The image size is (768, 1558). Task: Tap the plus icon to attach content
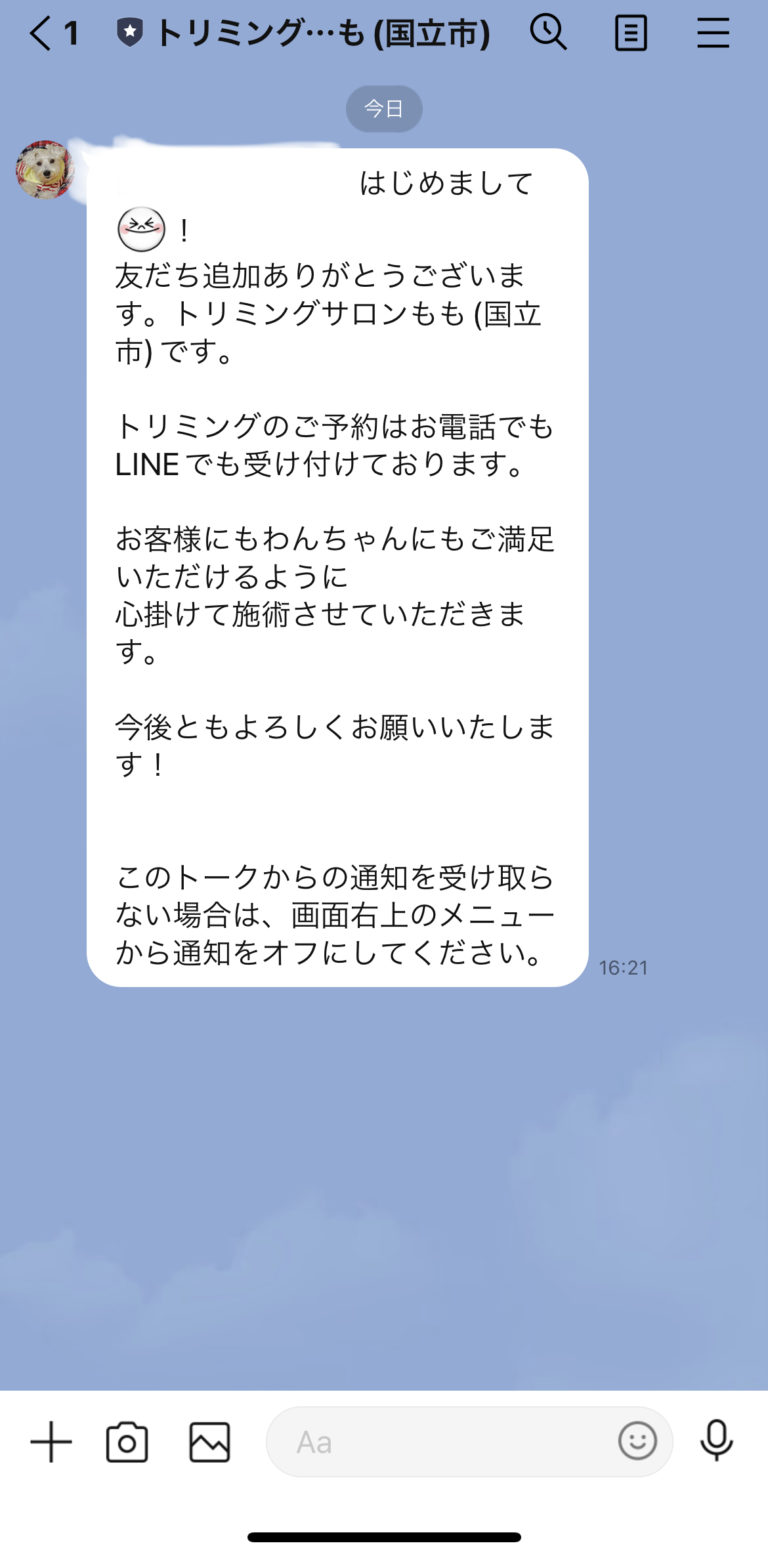tap(50, 1441)
